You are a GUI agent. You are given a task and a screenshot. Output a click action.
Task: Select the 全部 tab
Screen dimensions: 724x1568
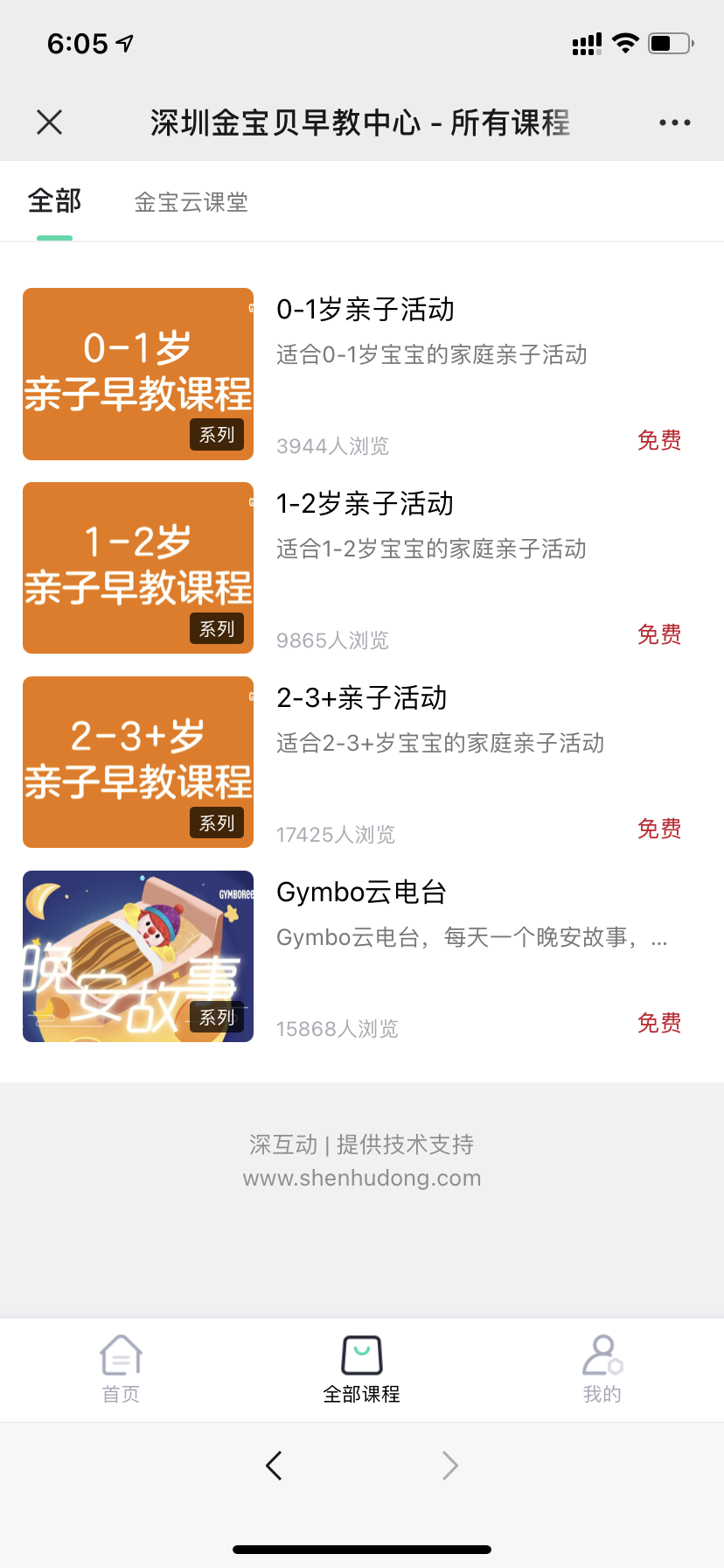click(54, 202)
